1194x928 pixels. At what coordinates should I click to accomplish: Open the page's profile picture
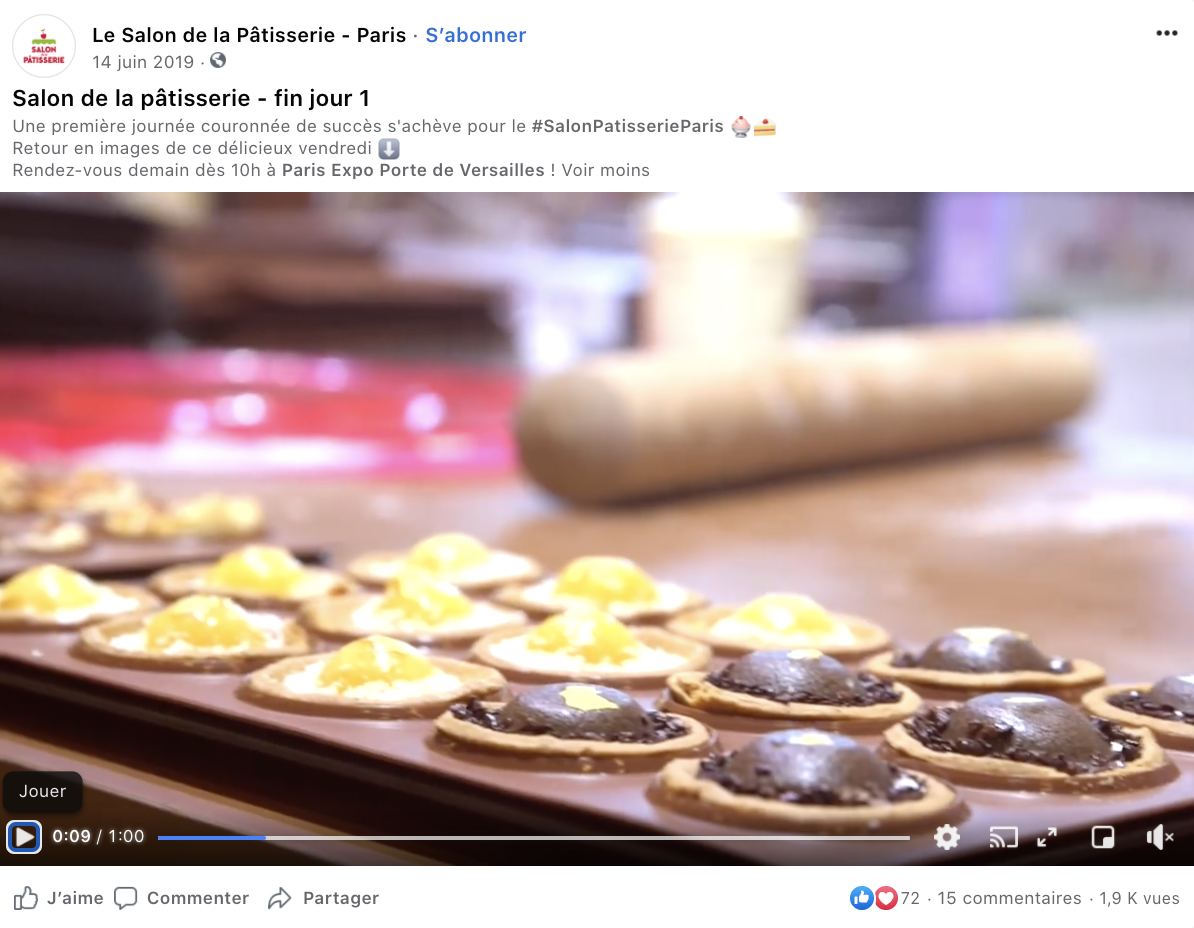(x=43, y=46)
